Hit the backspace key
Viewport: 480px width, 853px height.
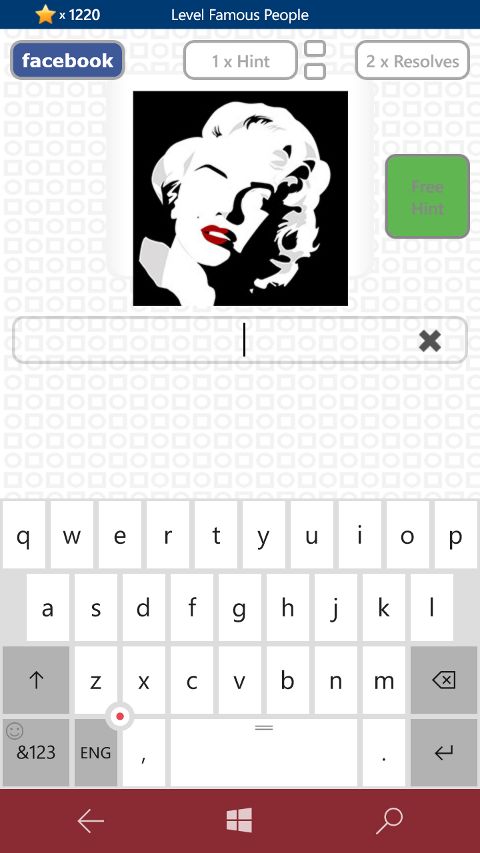coord(444,680)
